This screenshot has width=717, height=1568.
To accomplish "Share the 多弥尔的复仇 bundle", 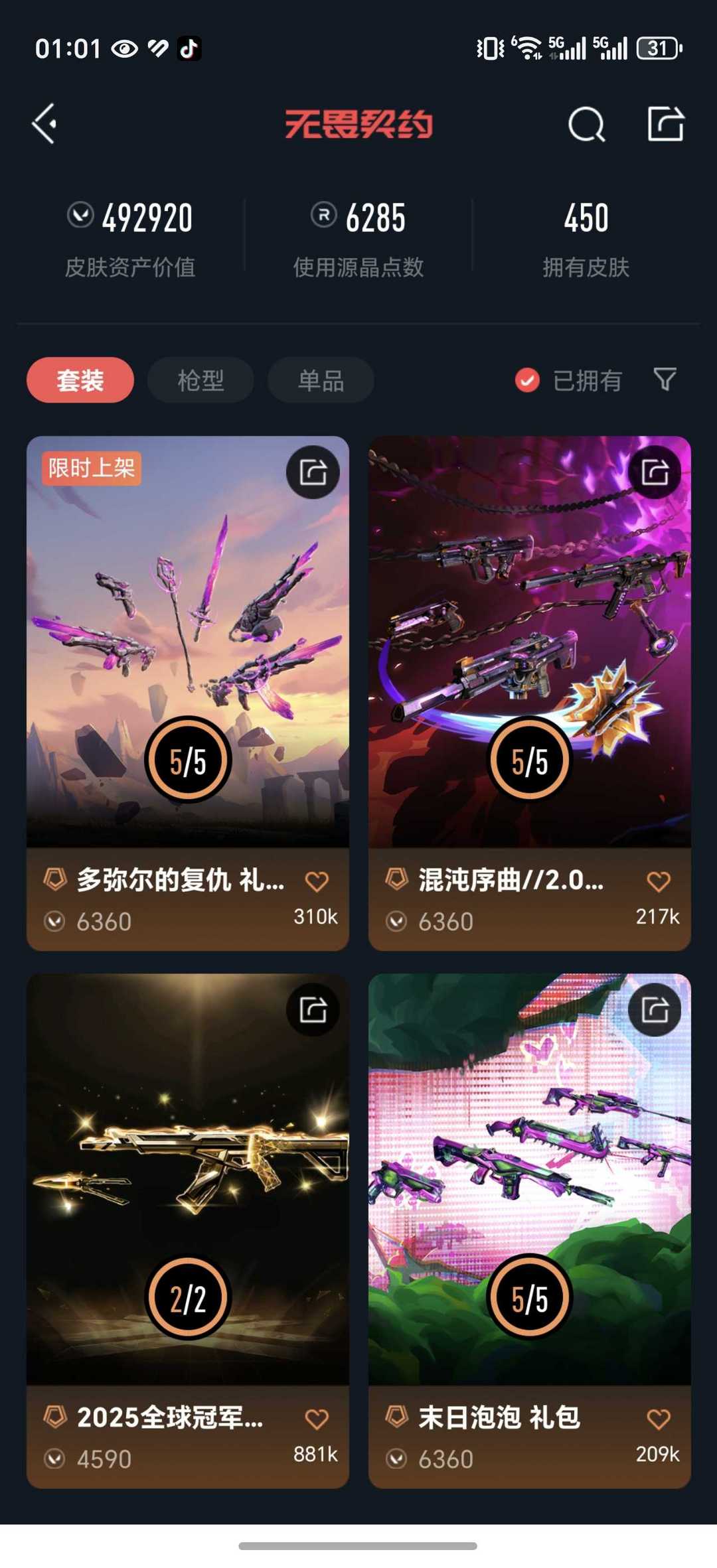I will click(313, 472).
